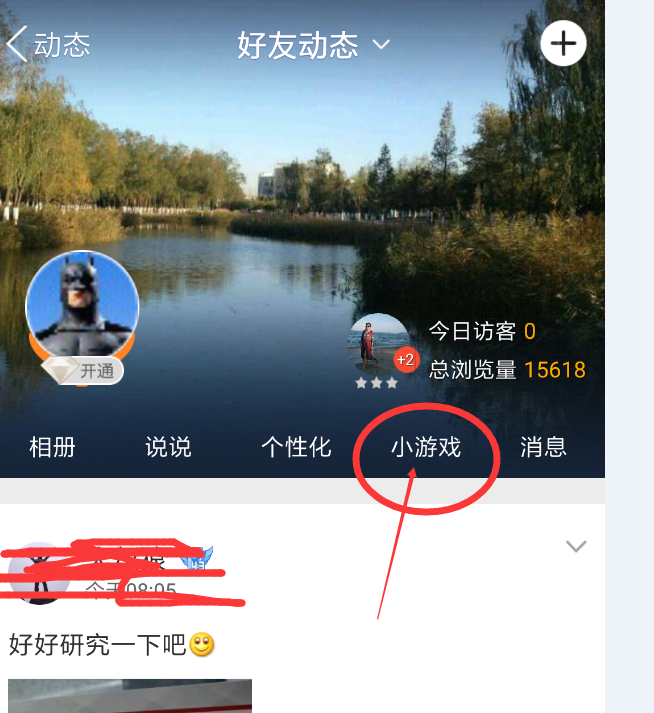
Task: Go to 消息 tab
Action: 543,447
